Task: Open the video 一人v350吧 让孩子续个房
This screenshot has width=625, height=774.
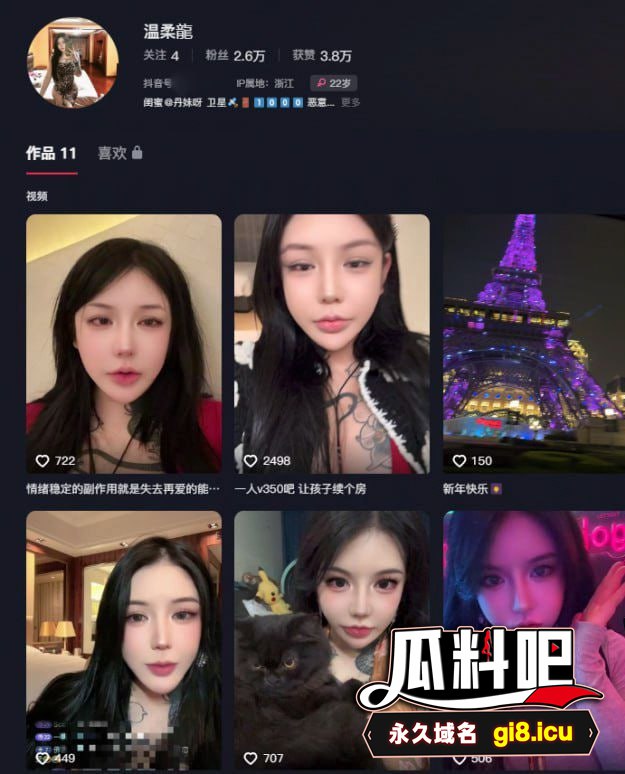Action: pos(332,344)
